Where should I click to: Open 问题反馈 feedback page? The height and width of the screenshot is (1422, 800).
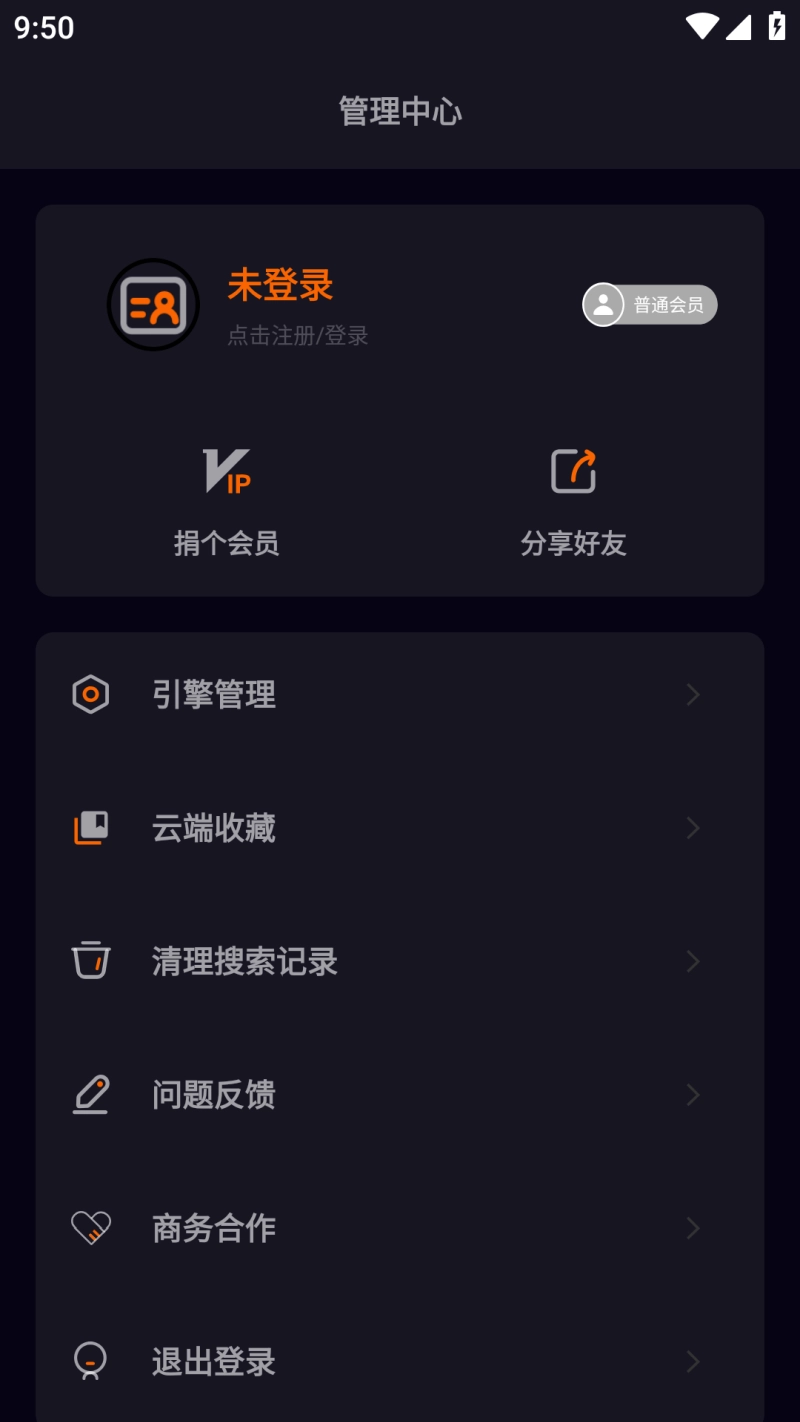pos(400,1095)
